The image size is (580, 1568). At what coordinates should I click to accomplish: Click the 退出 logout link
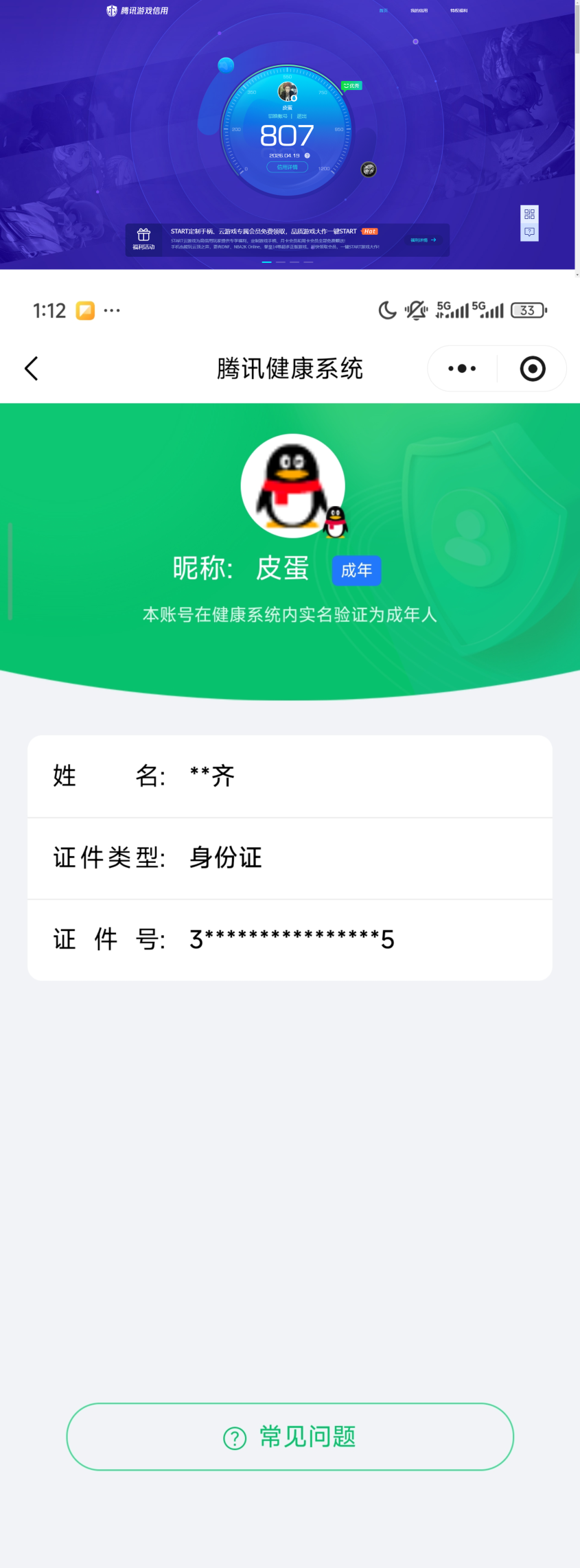click(301, 115)
